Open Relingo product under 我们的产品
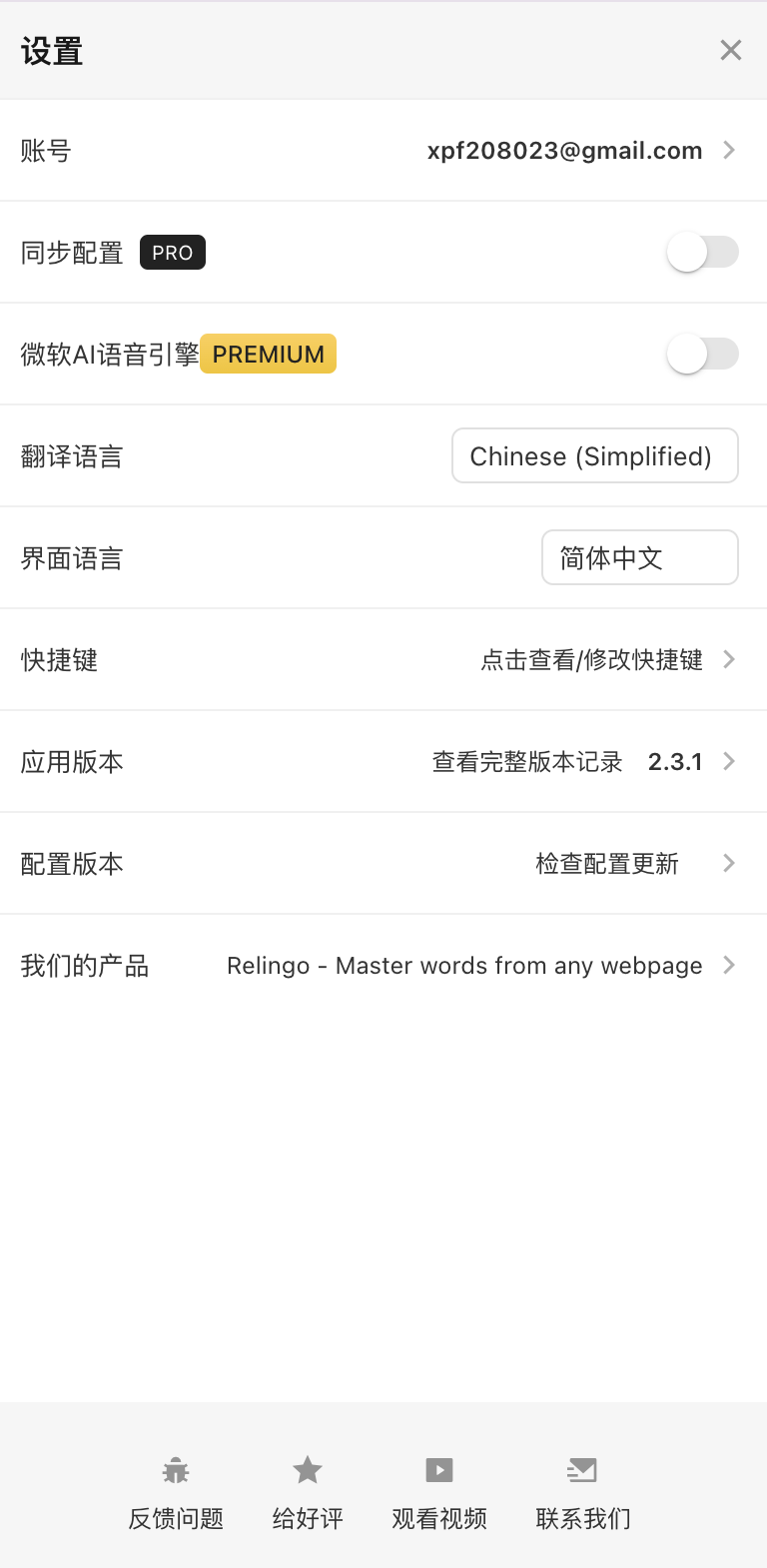The width and height of the screenshot is (767, 1568). 464,966
